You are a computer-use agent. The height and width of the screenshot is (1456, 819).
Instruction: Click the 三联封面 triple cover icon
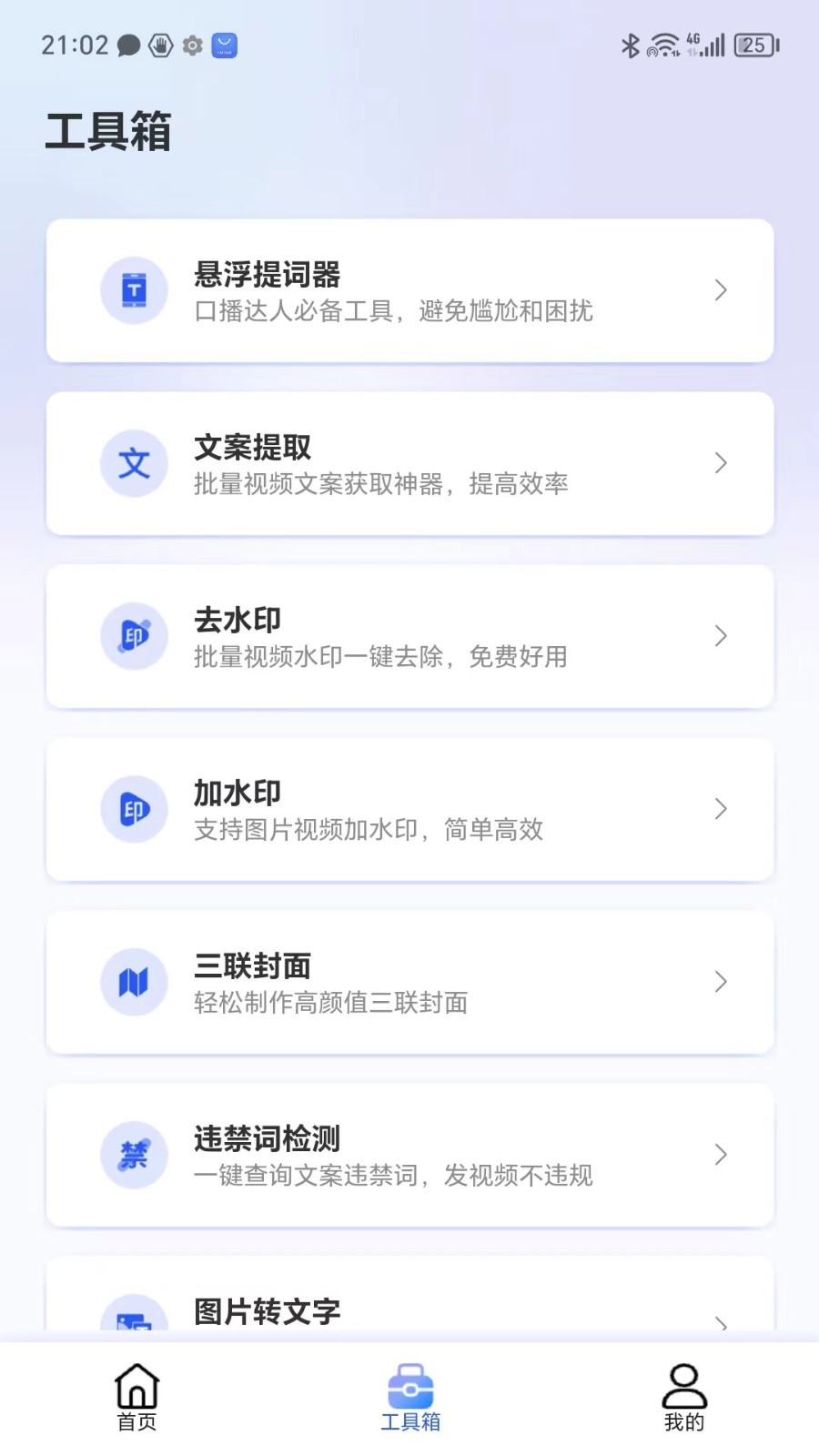tap(134, 982)
